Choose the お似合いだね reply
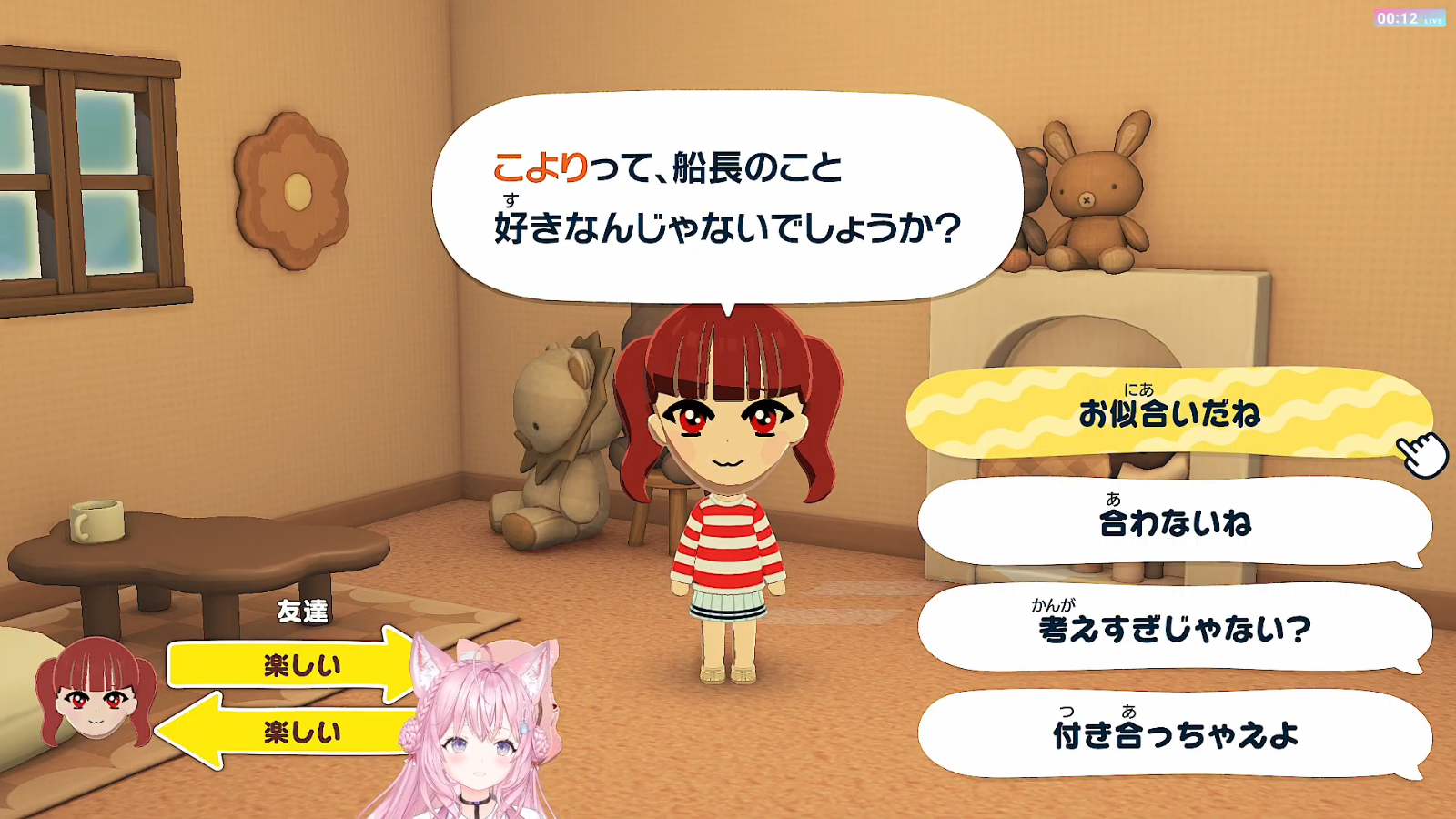The width and height of the screenshot is (1456, 819). coord(1169,412)
